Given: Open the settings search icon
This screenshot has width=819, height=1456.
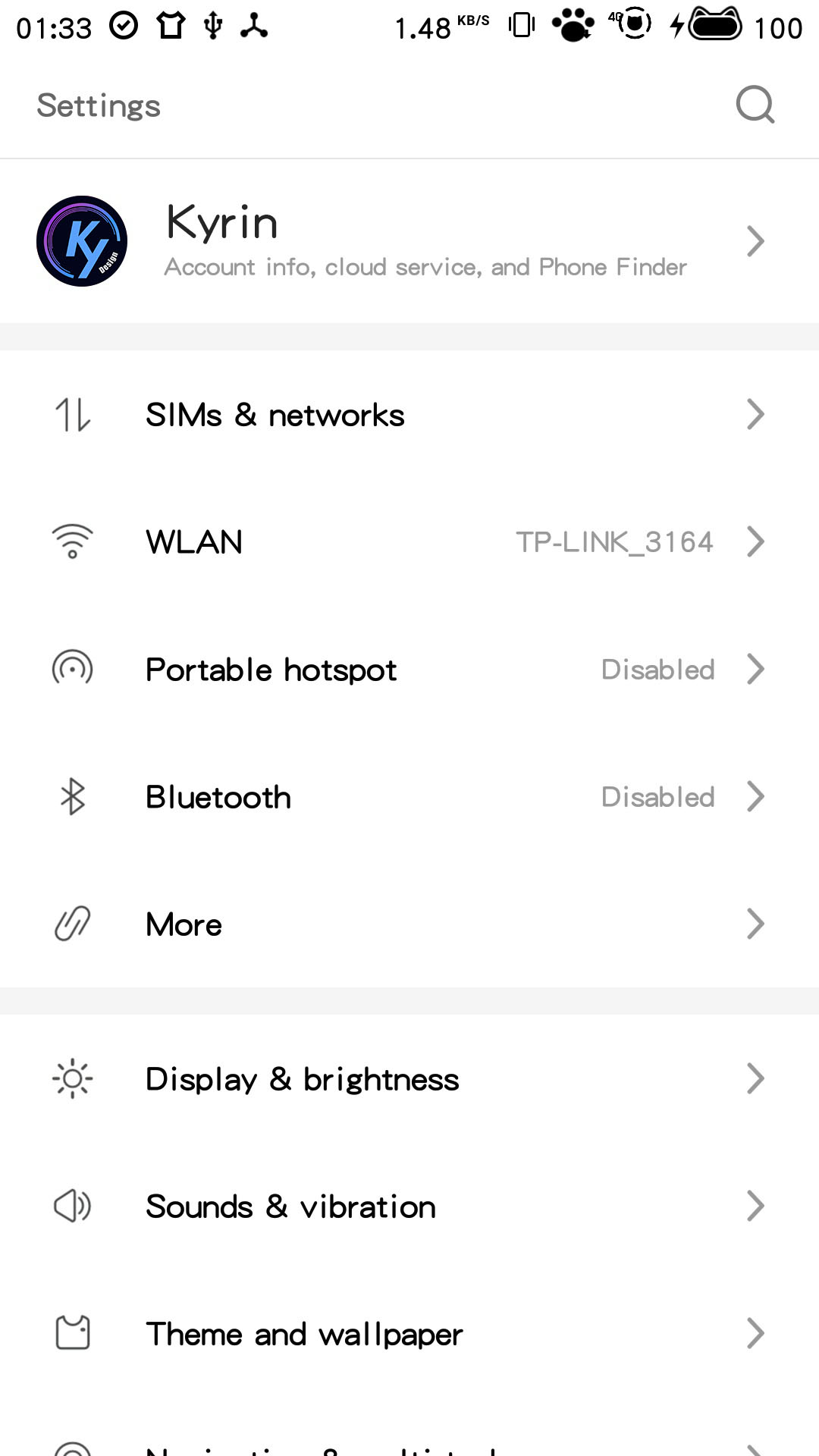Looking at the screenshot, I should coord(755,105).
